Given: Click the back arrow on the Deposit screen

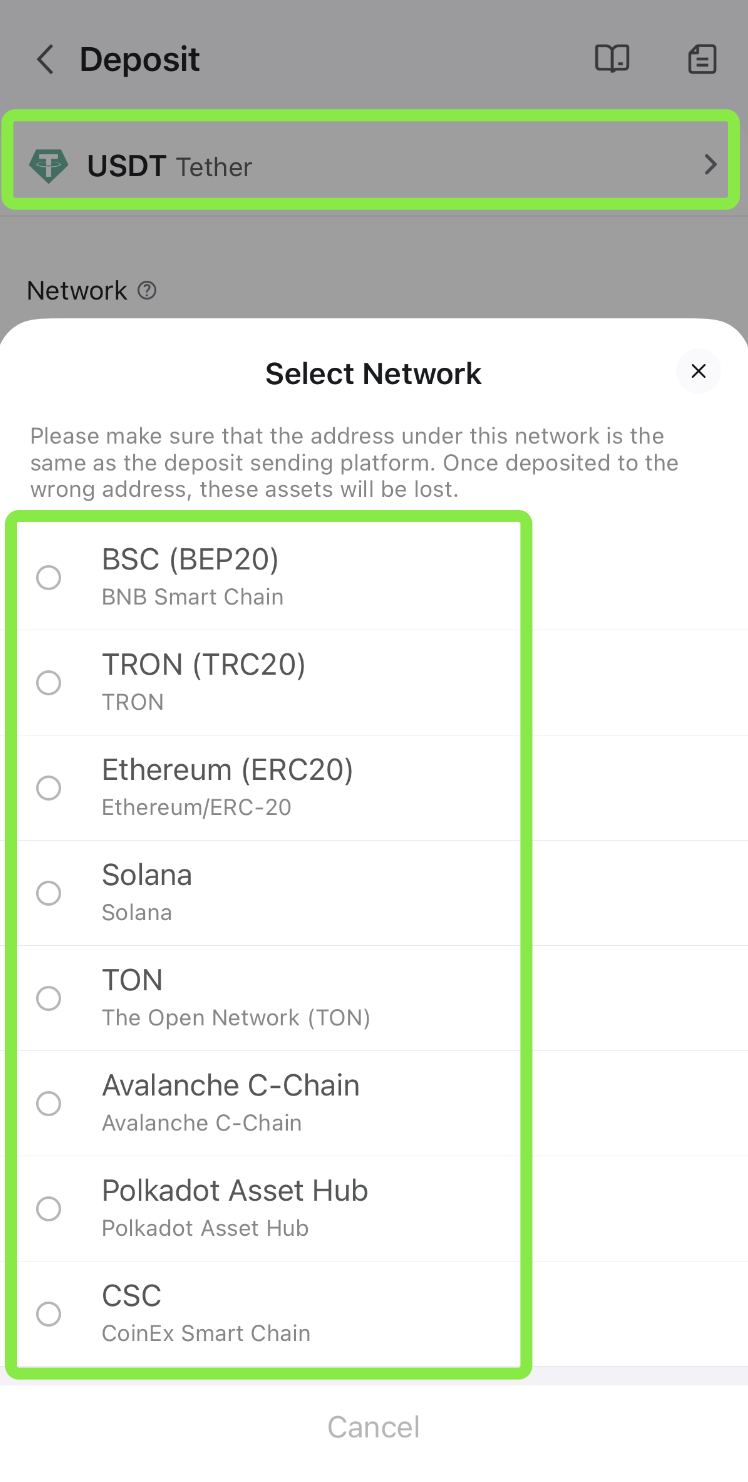Looking at the screenshot, I should coord(44,59).
